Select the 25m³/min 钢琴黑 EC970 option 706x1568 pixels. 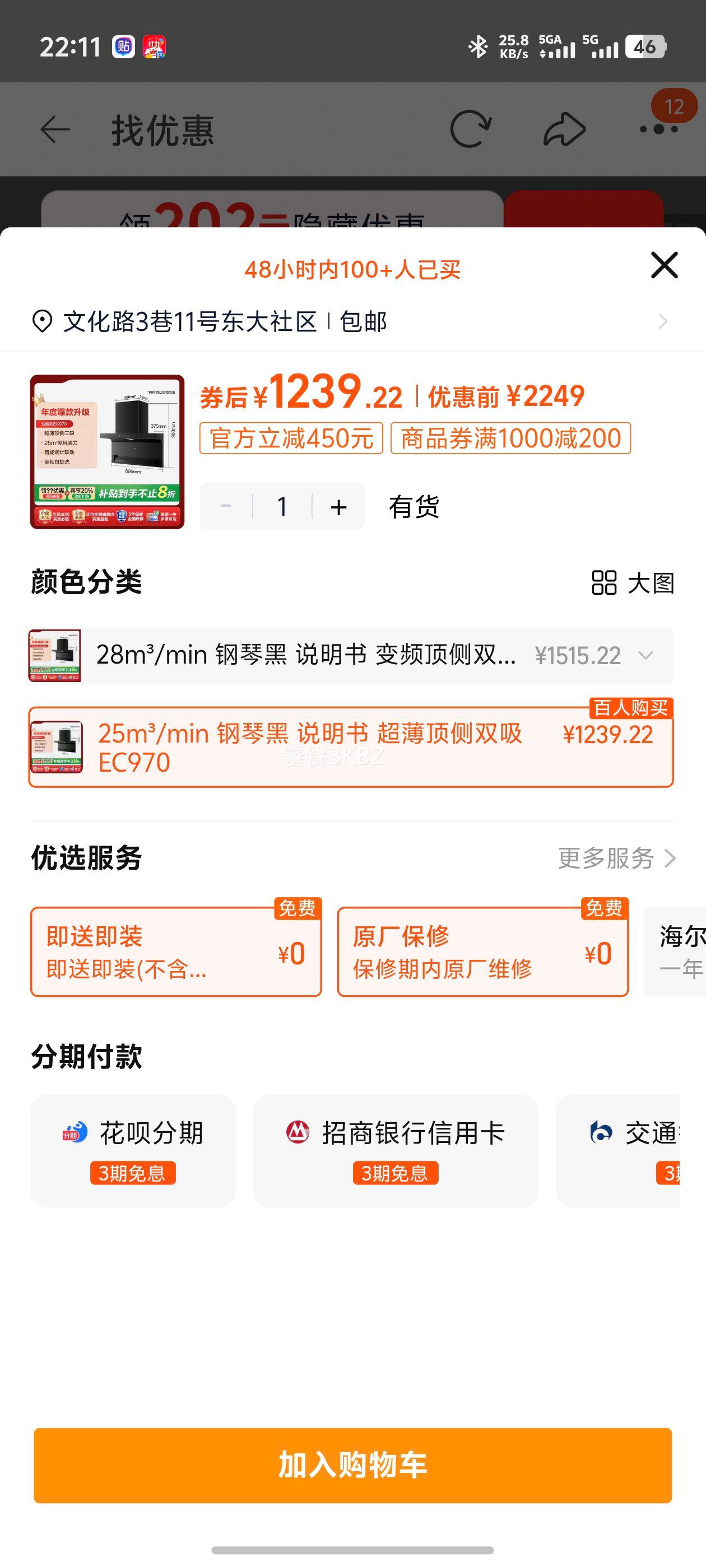click(351, 748)
